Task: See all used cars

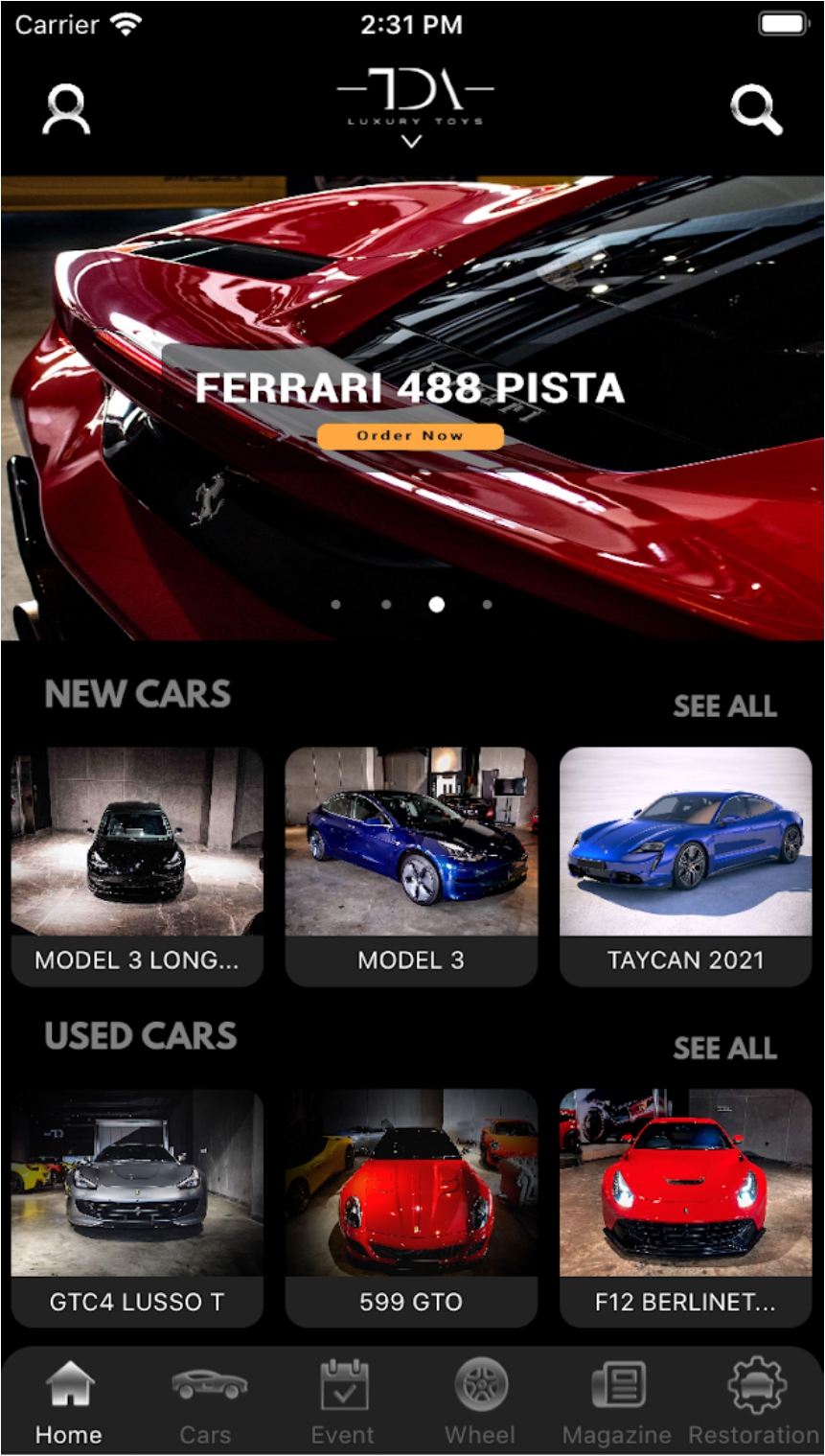Action: pos(724,1048)
